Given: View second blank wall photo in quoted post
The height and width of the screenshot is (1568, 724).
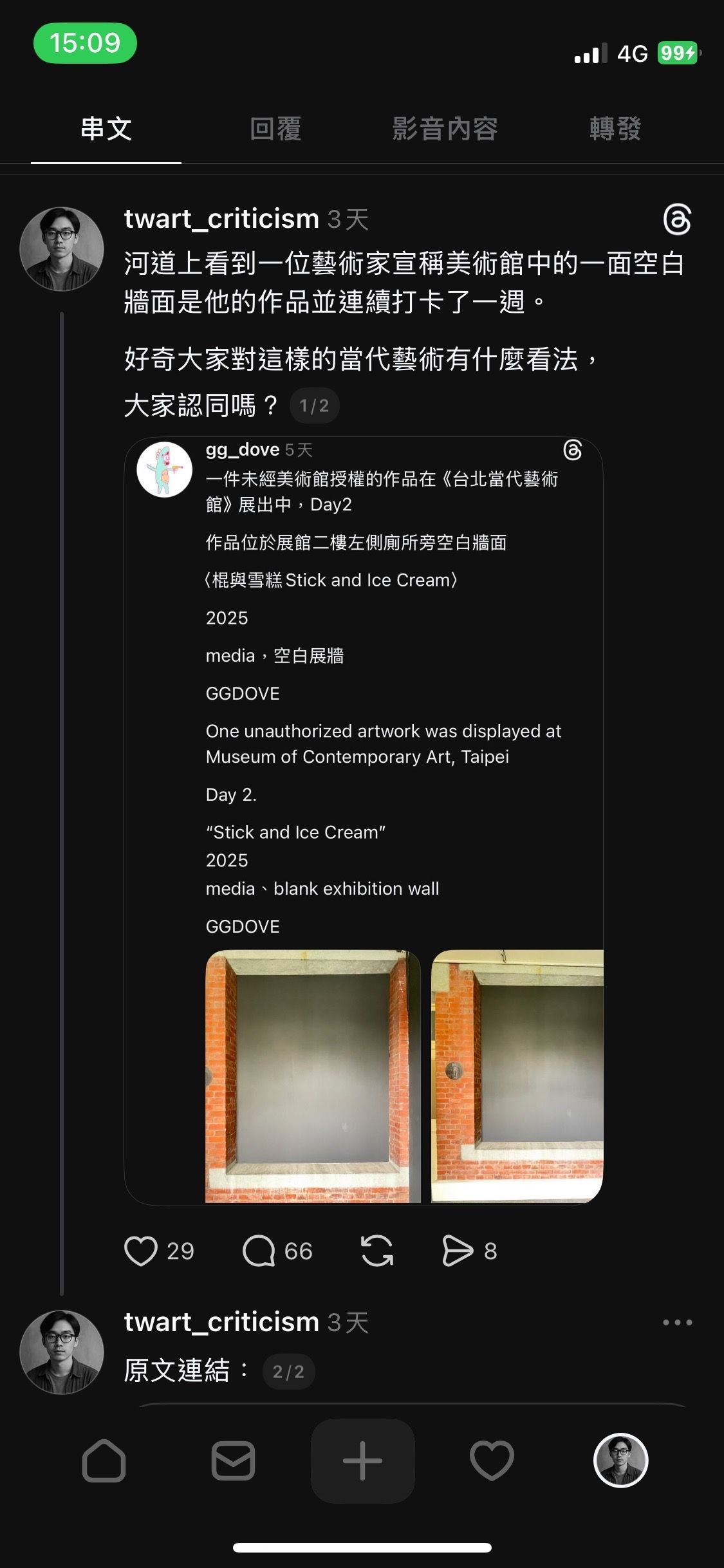Looking at the screenshot, I should (x=517, y=1075).
